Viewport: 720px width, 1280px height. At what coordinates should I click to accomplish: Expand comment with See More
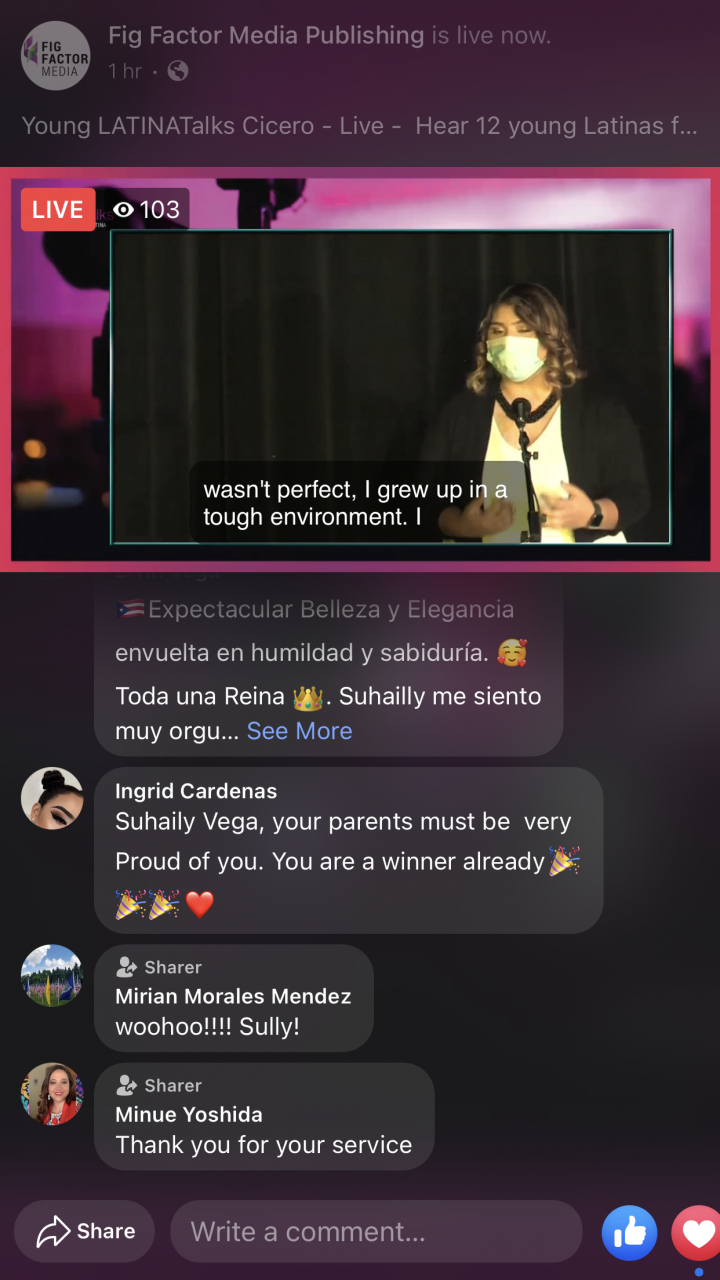pos(299,731)
